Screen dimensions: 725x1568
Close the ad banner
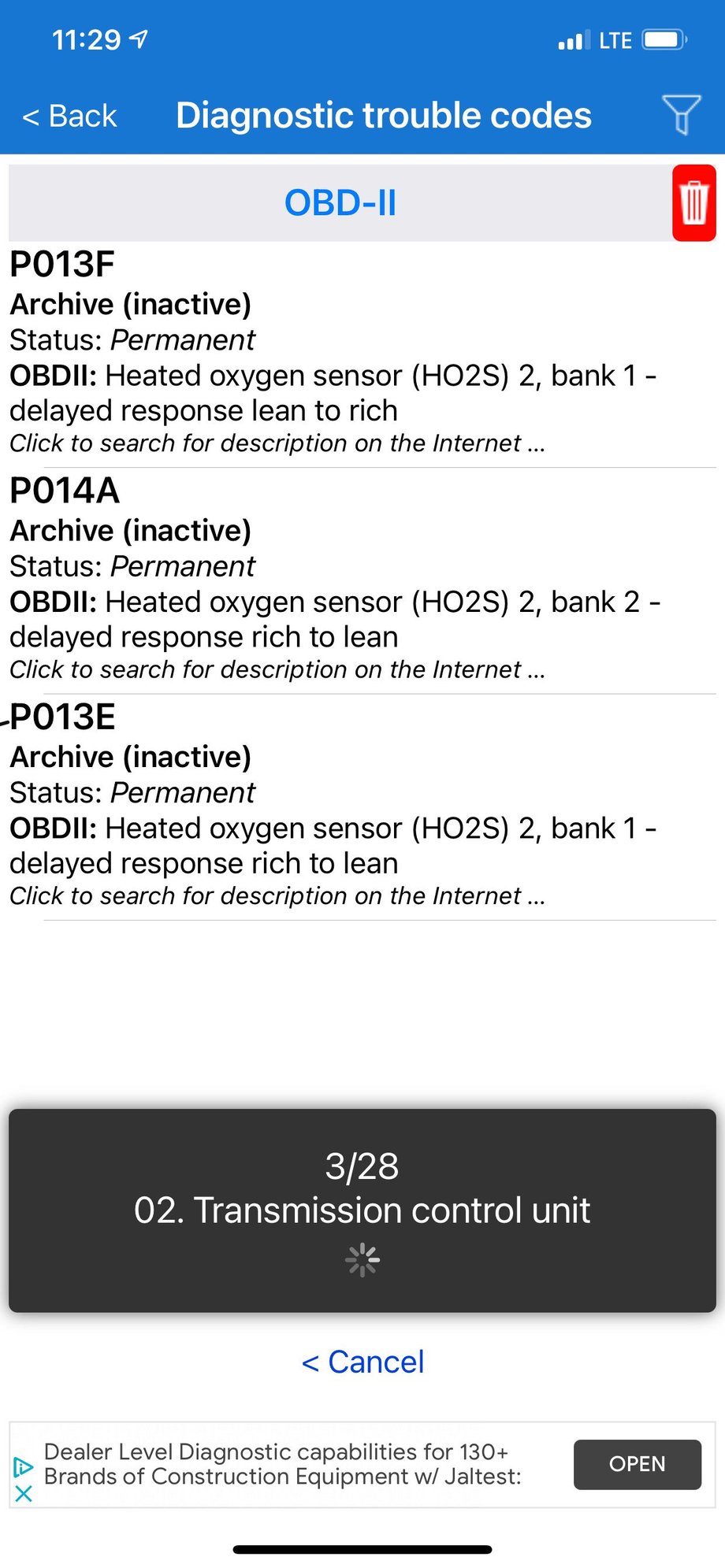pyautogui.click(x=24, y=1493)
